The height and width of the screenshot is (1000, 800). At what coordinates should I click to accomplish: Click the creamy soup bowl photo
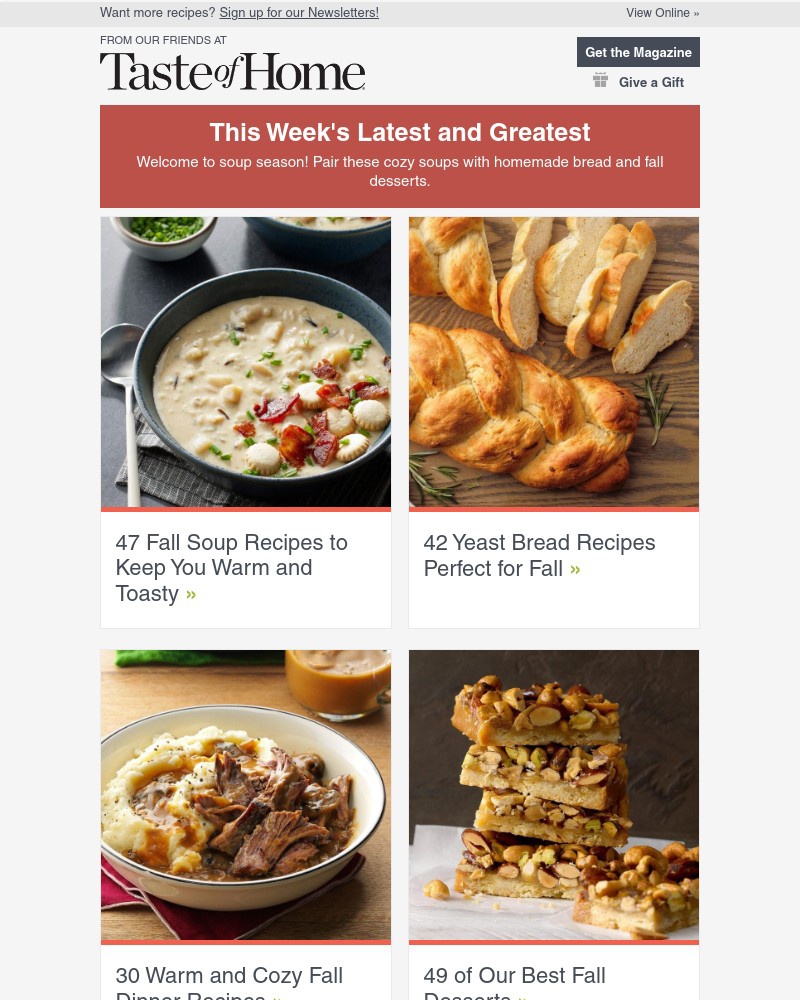coord(245,362)
